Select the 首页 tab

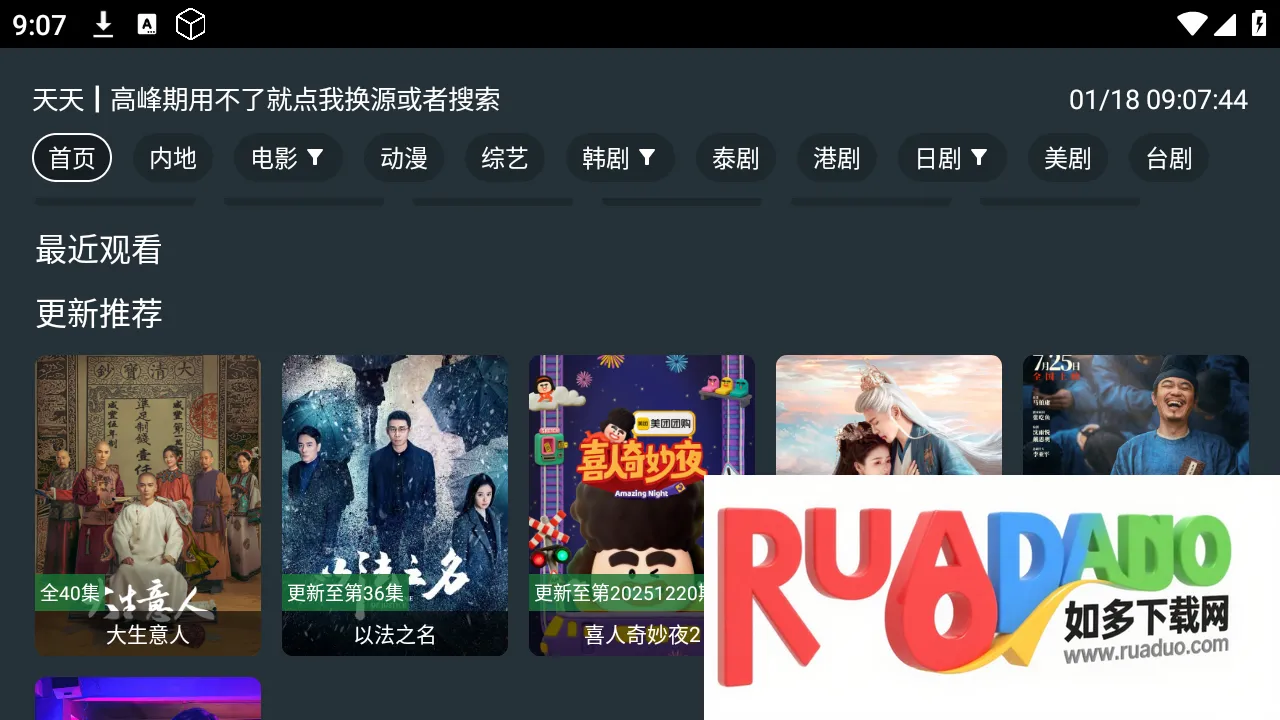point(72,158)
